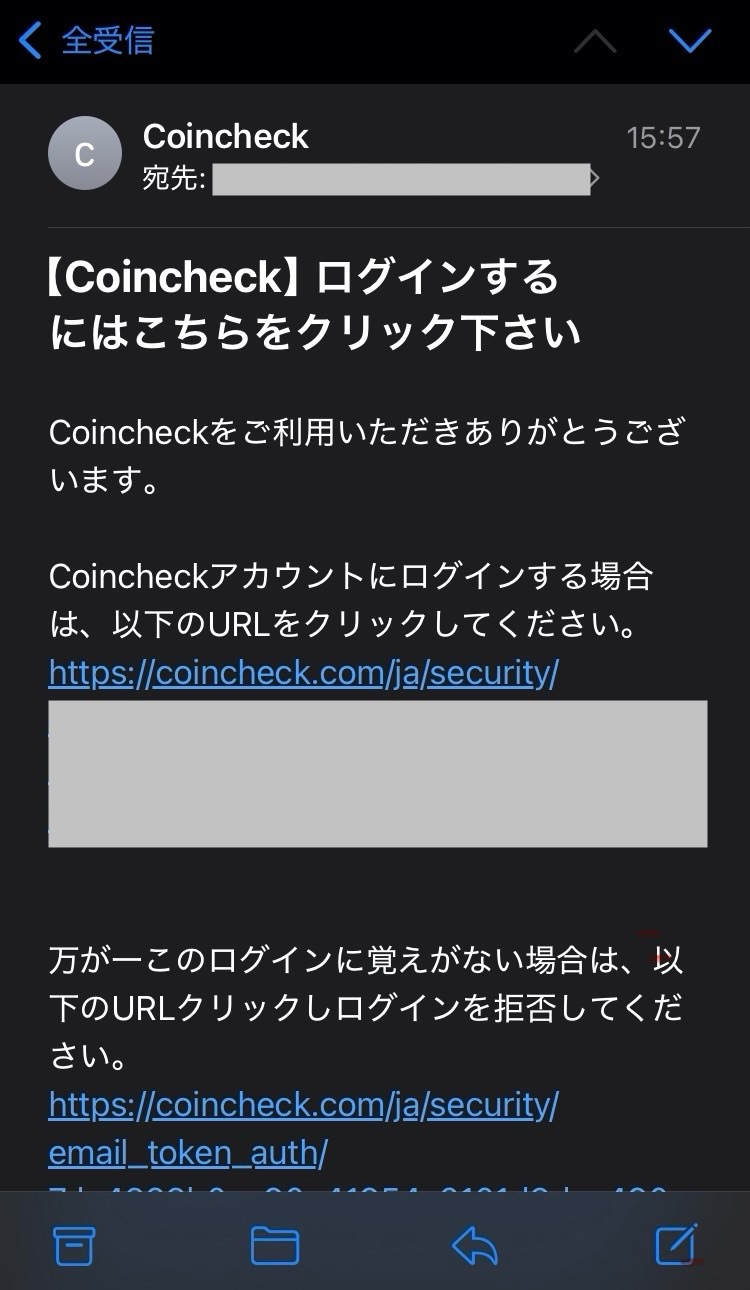Image resolution: width=750 pixels, height=1290 pixels.
Task: Reply to the Coincheck email
Action: click(x=475, y=1245)
